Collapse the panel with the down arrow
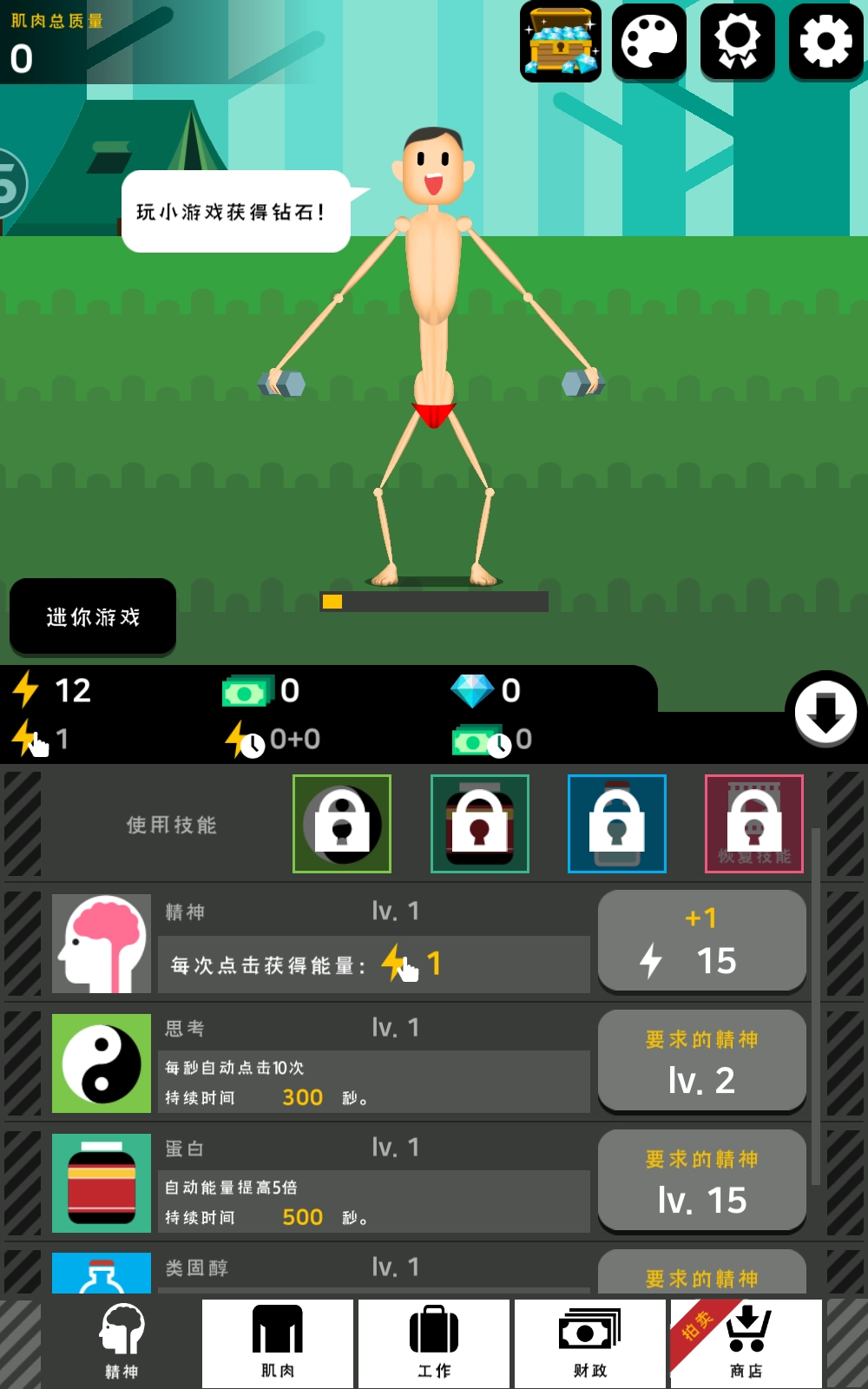 (x=825, y=712)
